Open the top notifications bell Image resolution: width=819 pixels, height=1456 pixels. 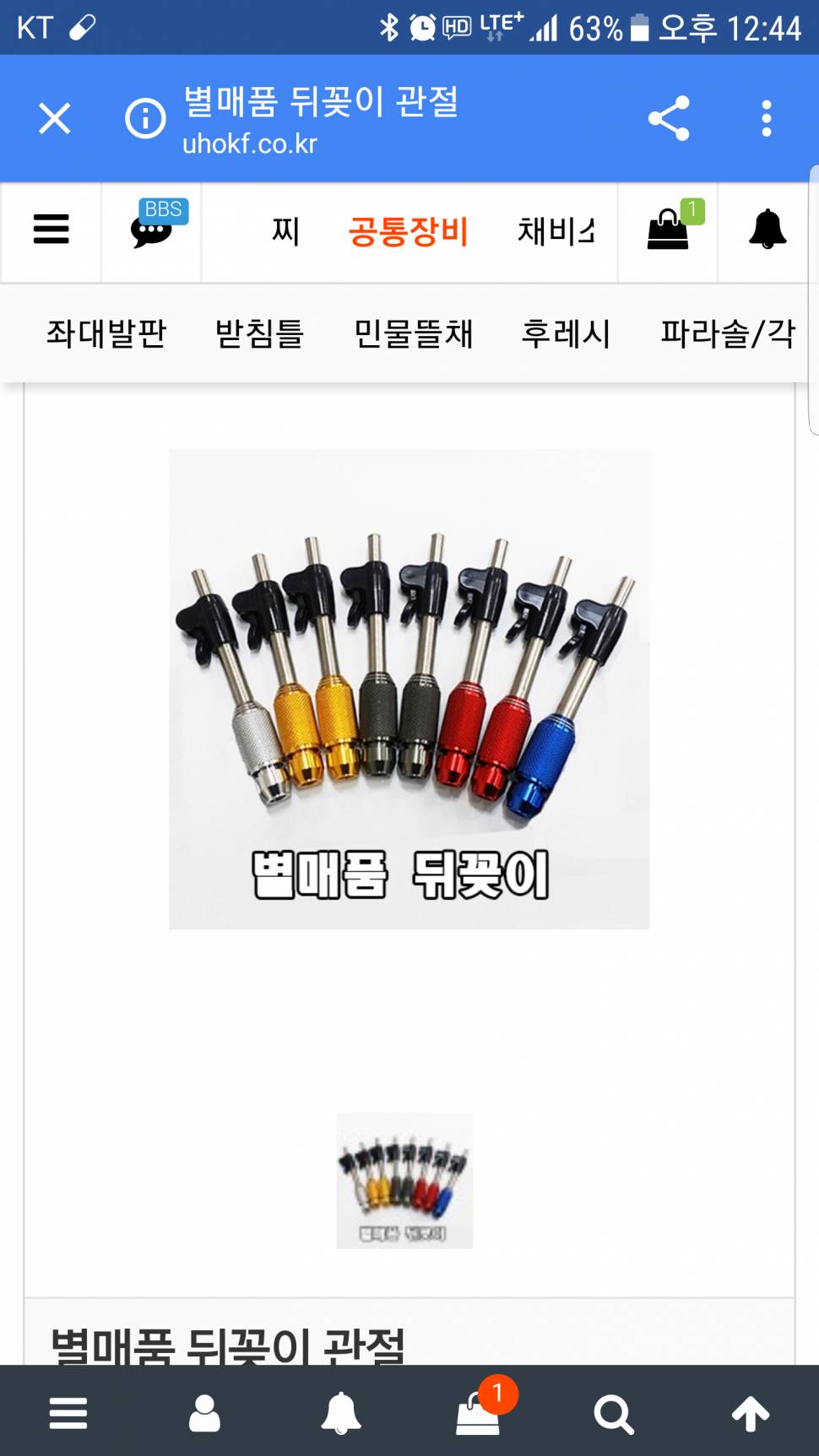tap(767, 229)
